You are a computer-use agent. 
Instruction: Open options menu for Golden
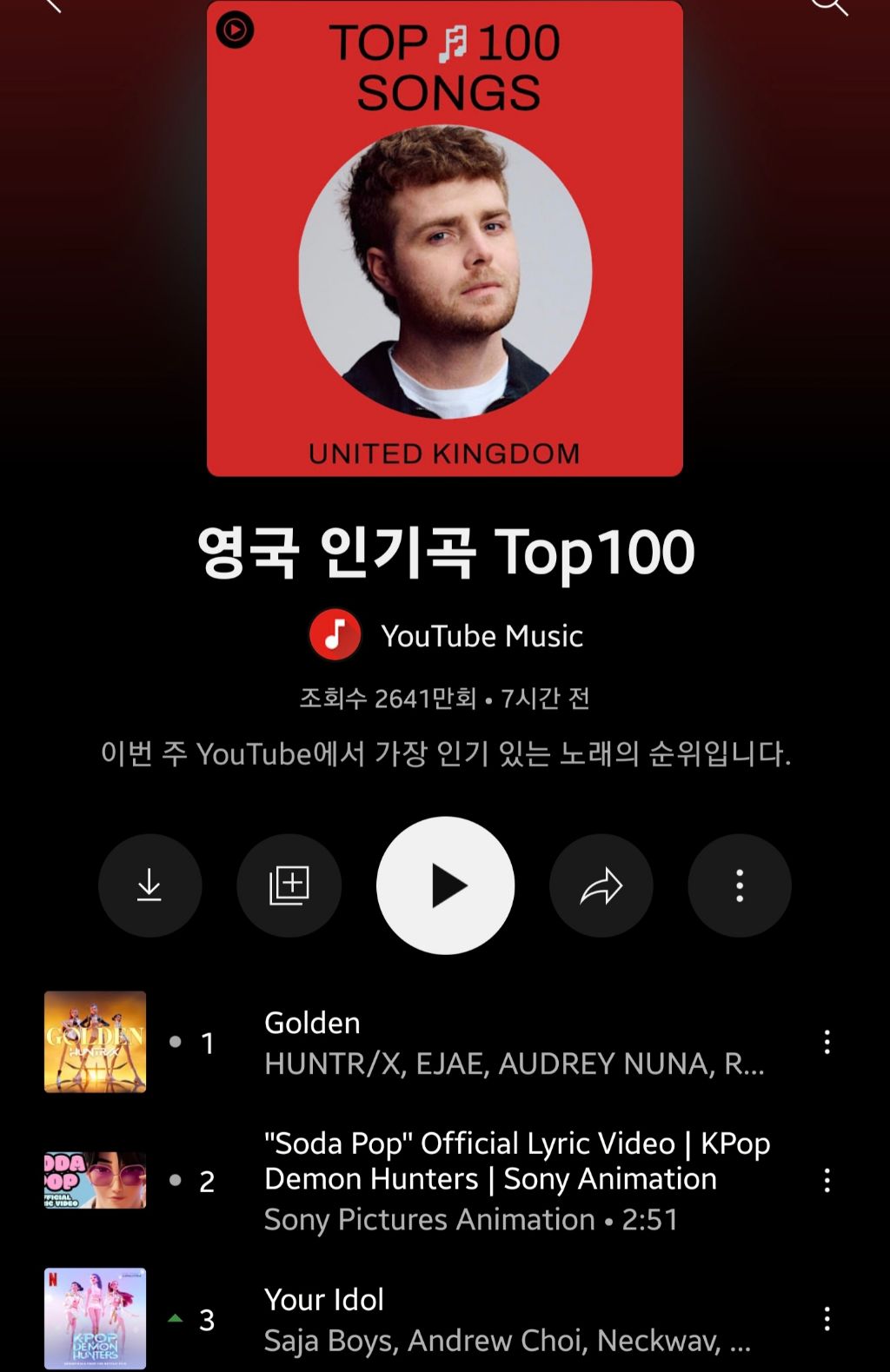[827, 1042]
